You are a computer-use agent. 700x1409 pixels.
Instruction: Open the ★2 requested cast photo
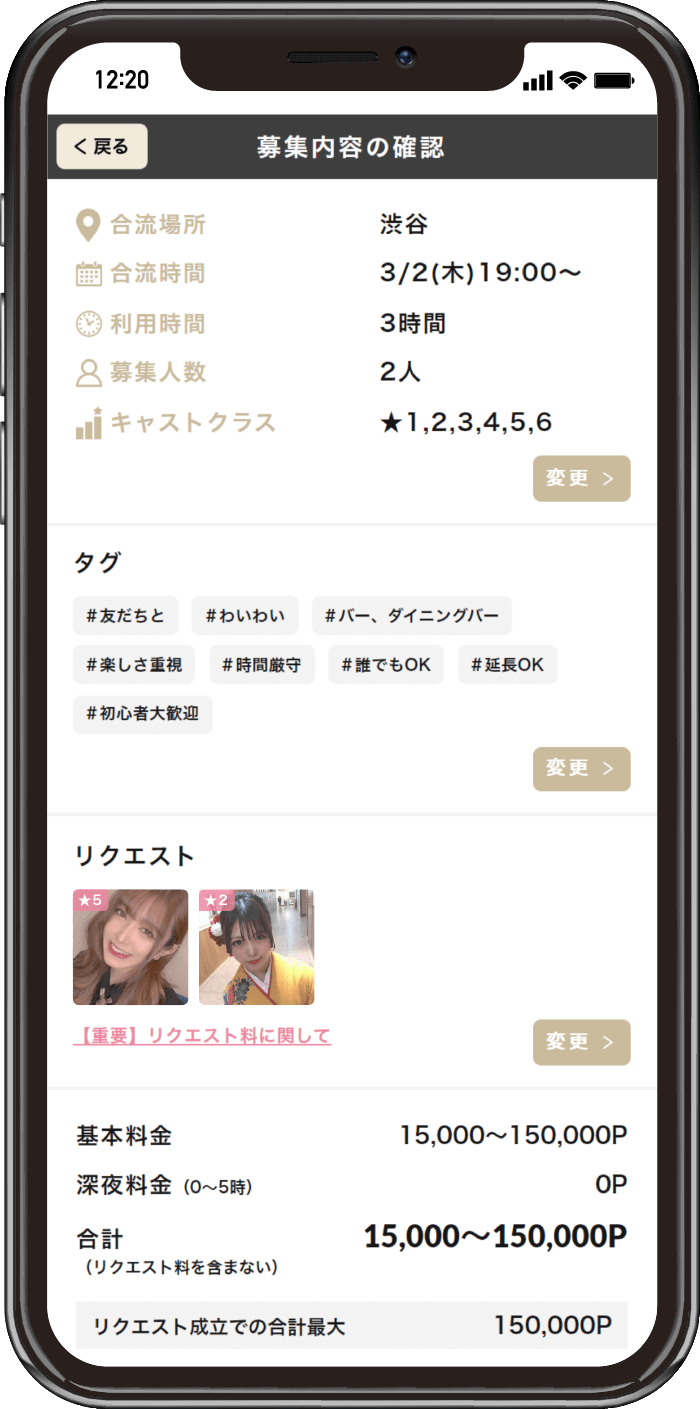[x=256, y=947]
